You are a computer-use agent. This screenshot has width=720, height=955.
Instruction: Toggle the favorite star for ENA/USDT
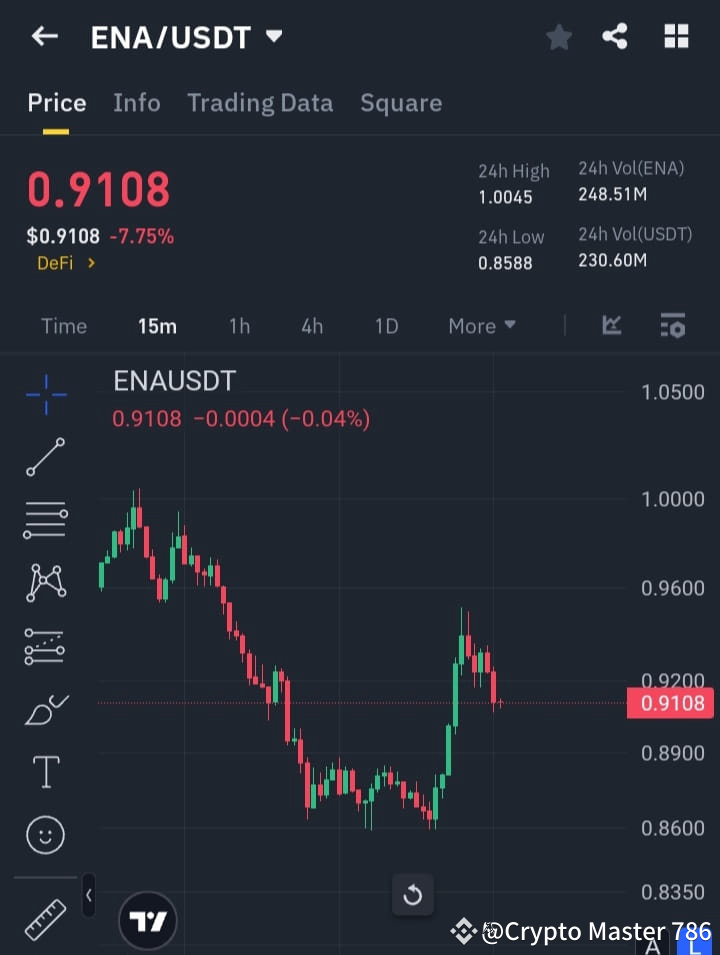click(559, 36)
